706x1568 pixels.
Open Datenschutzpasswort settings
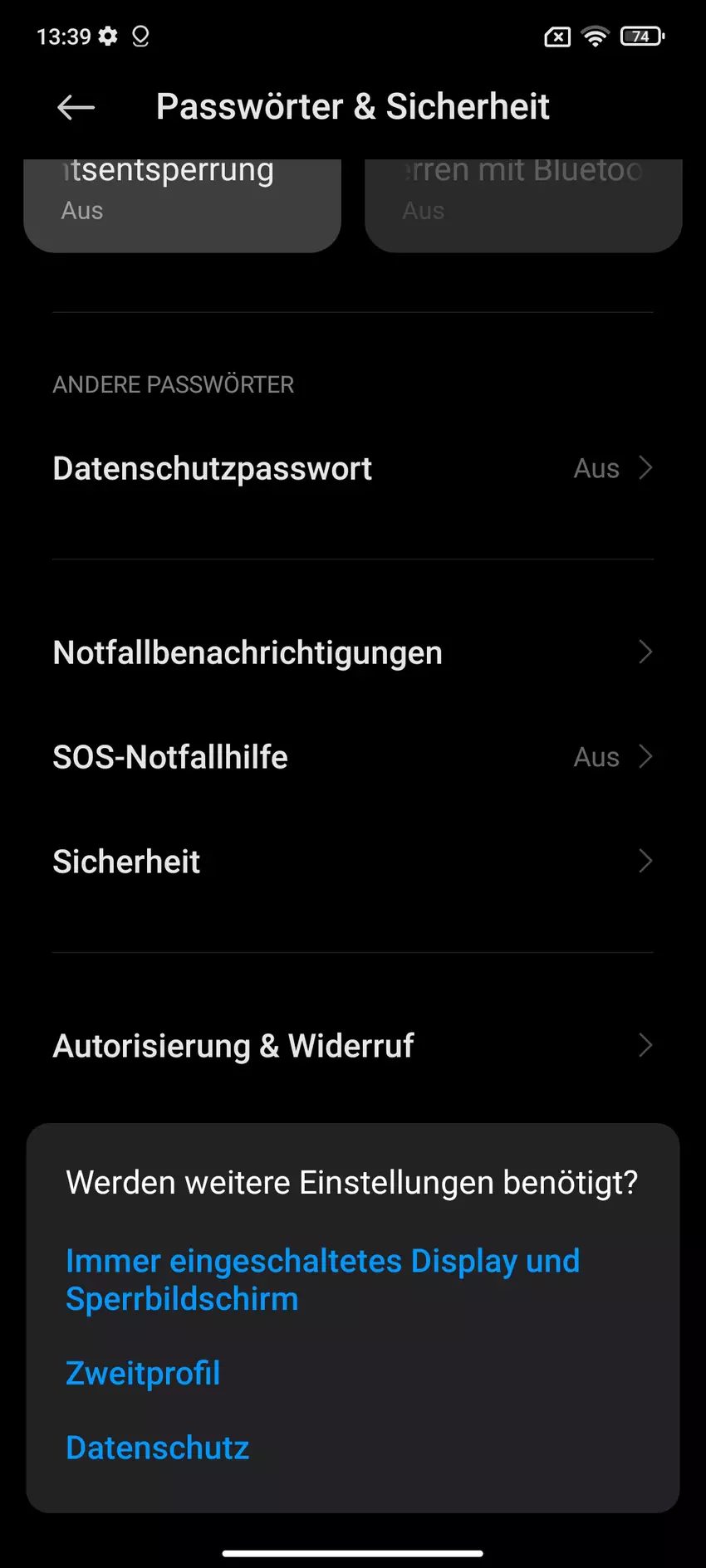(x=352, y=469)
